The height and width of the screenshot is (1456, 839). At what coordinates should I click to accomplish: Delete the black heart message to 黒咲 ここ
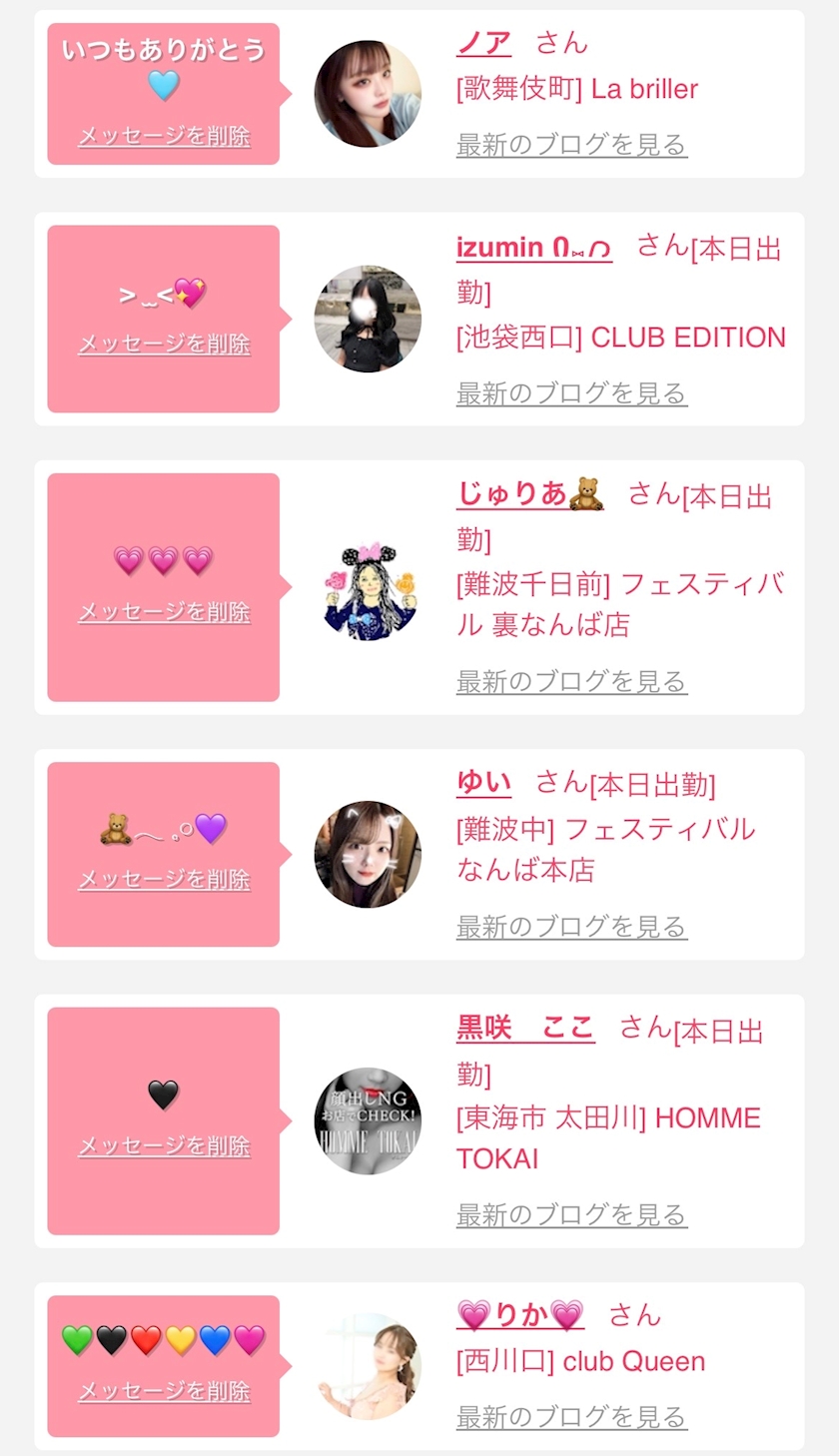click(x=164, y=1146)
